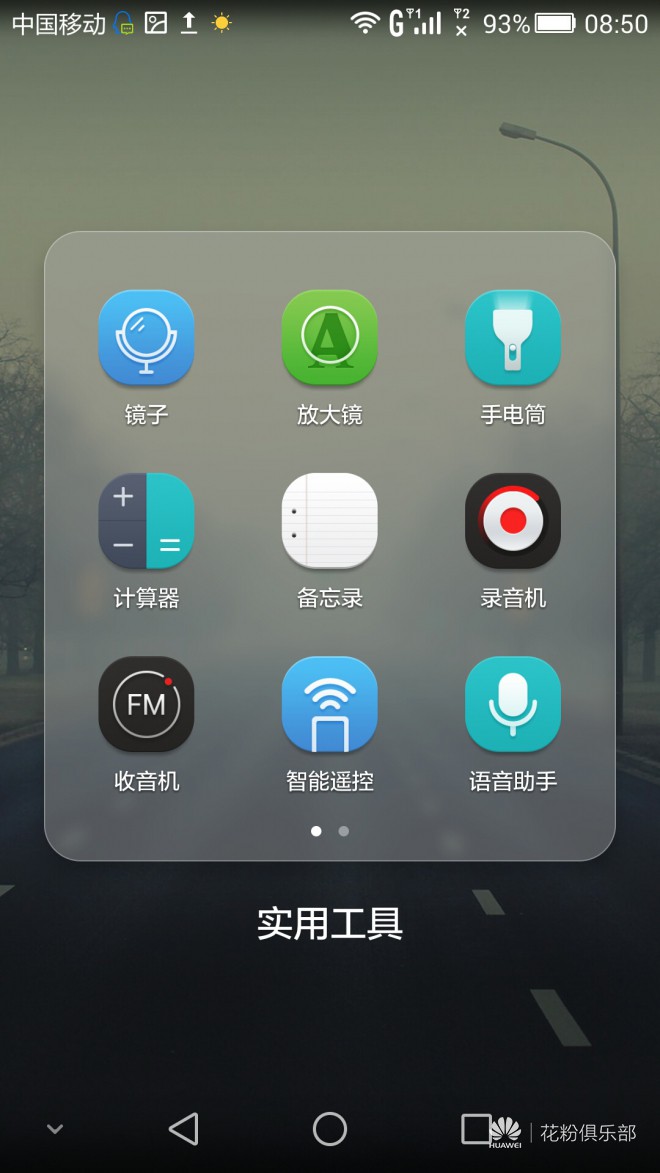Tap the system back button
Screen dimensions: 660x1173
coord(184,1129)
